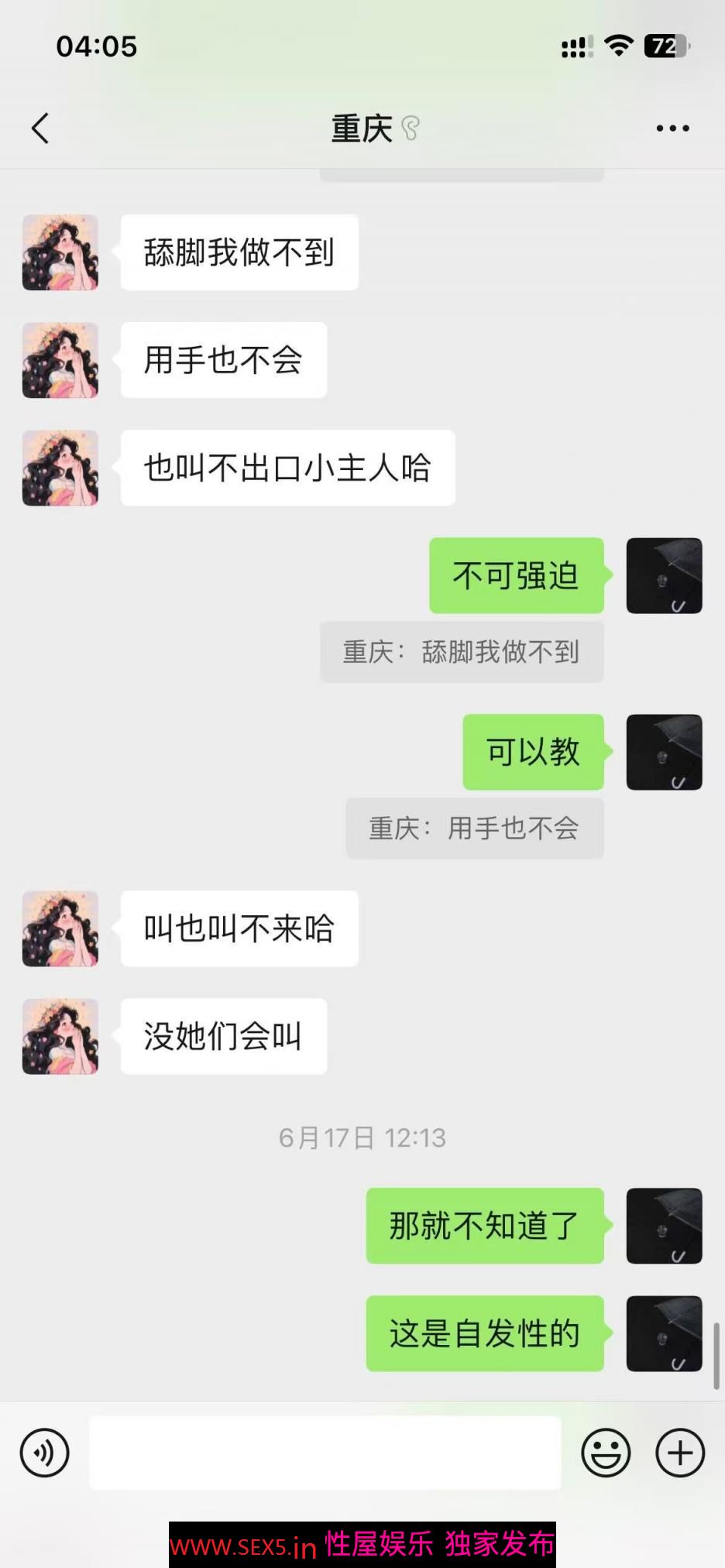Screen dimensions: 725x1568
Task: Focus the message text field
Action: click(325, 1453)
